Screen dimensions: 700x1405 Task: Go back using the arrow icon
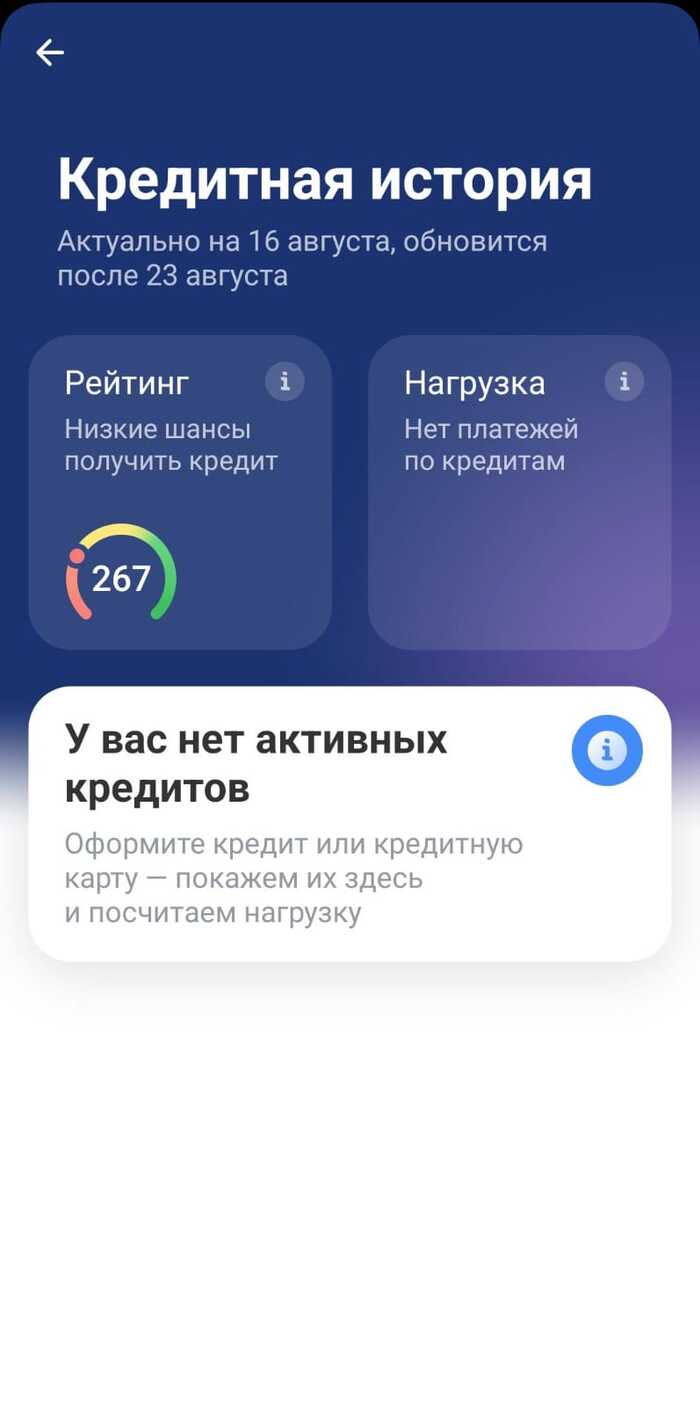pos(50,53)
